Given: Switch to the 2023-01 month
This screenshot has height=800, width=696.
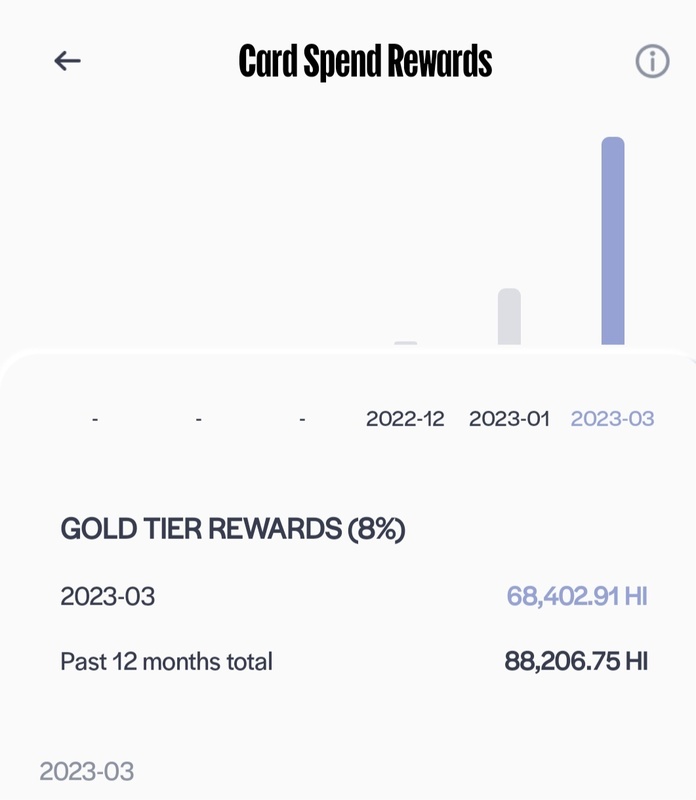Looking at the screenshot, I should click(509, 418).
